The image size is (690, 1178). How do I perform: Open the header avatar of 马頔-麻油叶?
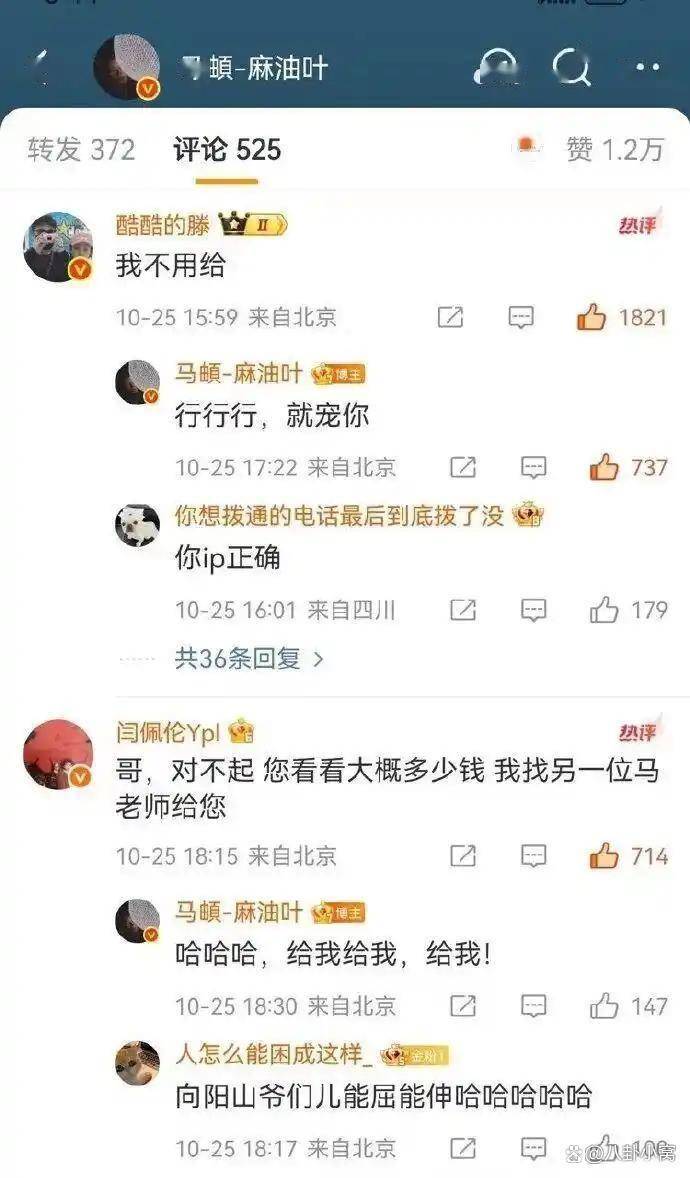pos(127,68)
